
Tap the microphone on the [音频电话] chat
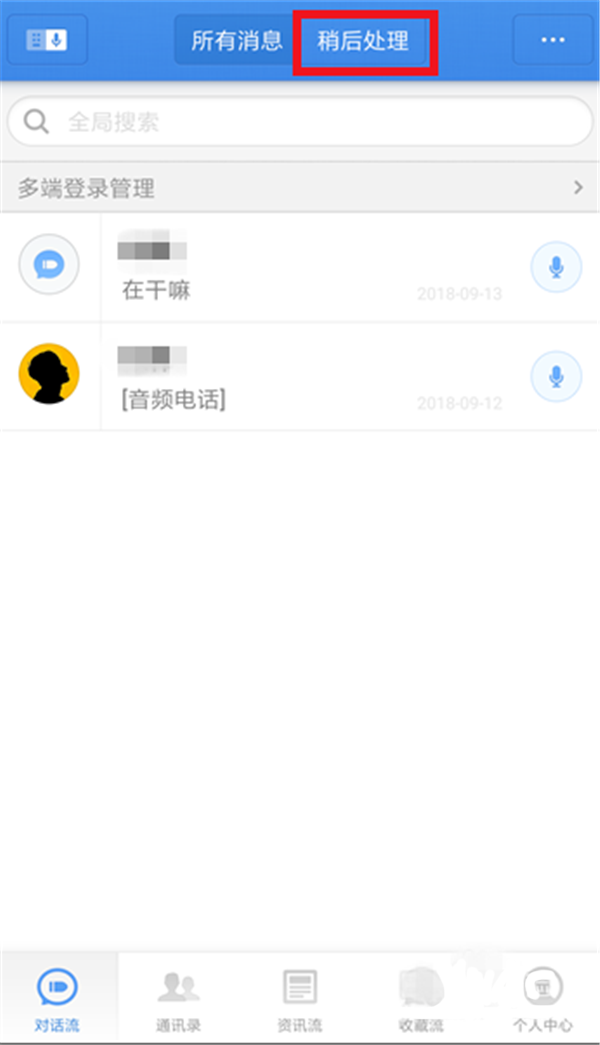pos(555,376)
